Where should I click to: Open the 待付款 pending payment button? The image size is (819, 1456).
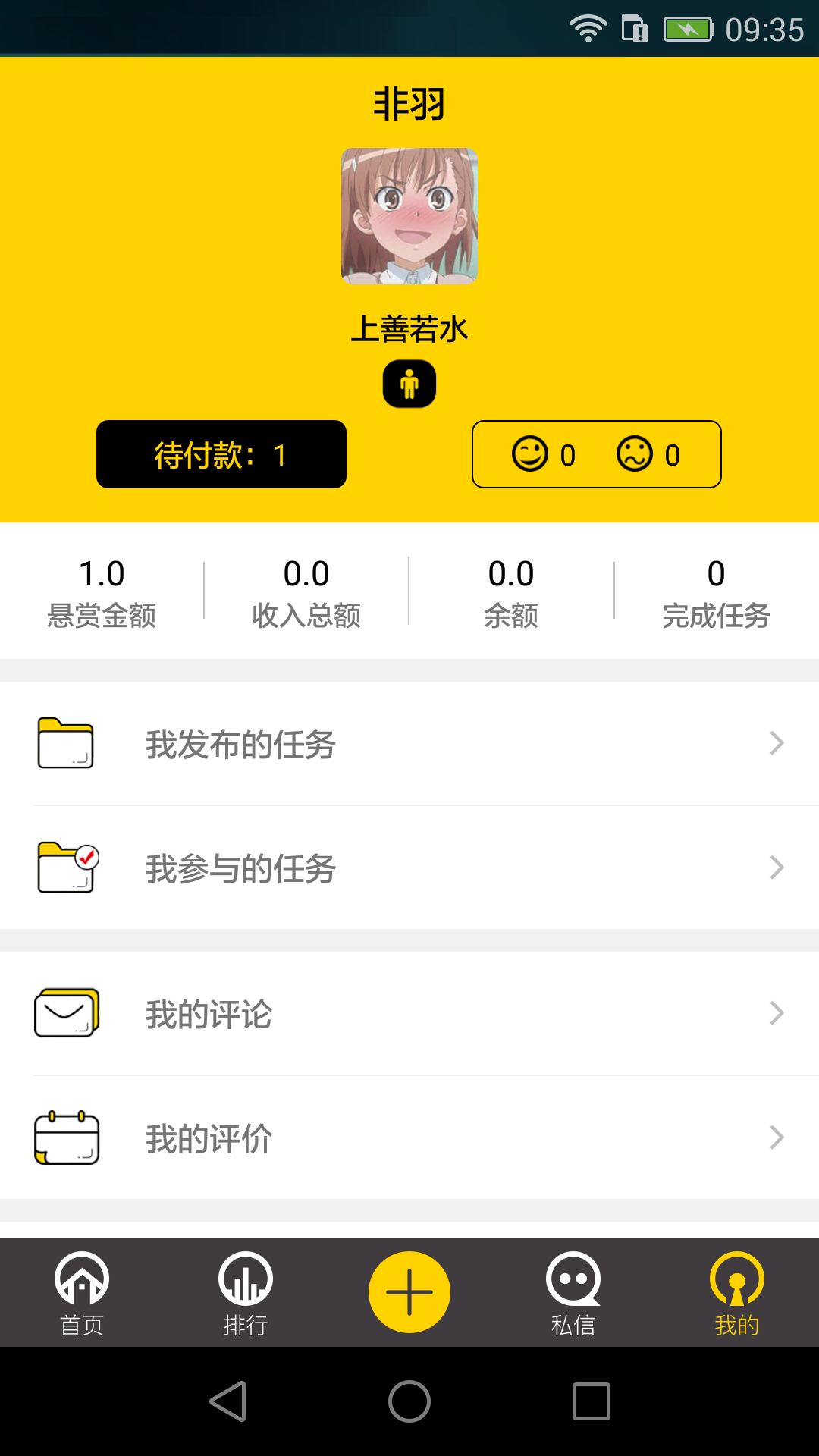coord(221,454)
